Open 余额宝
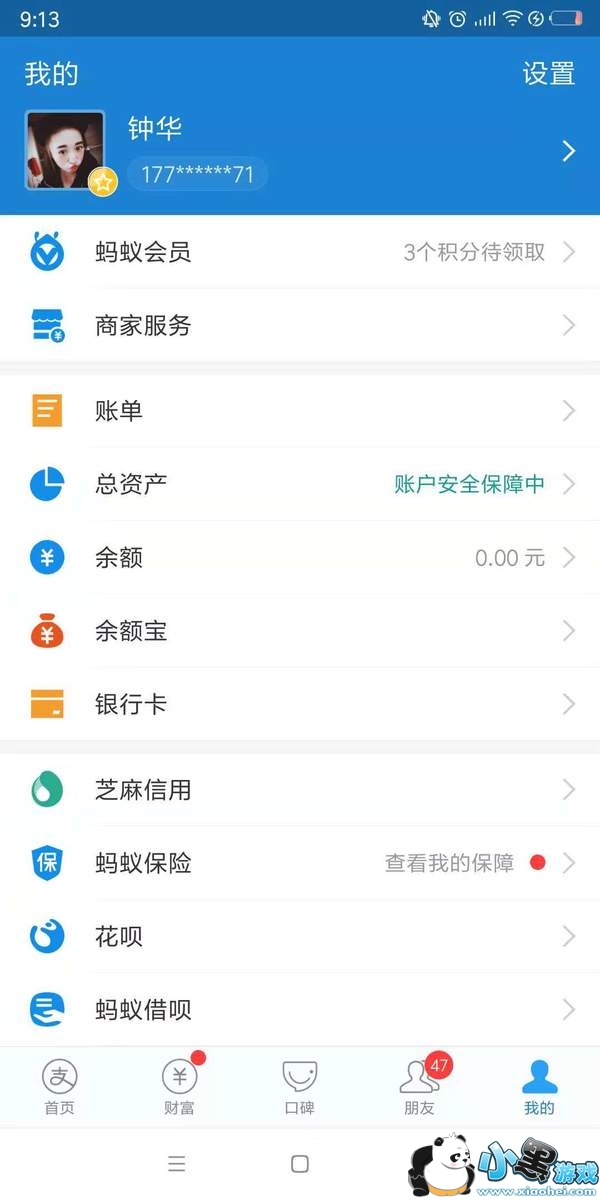 300,631
